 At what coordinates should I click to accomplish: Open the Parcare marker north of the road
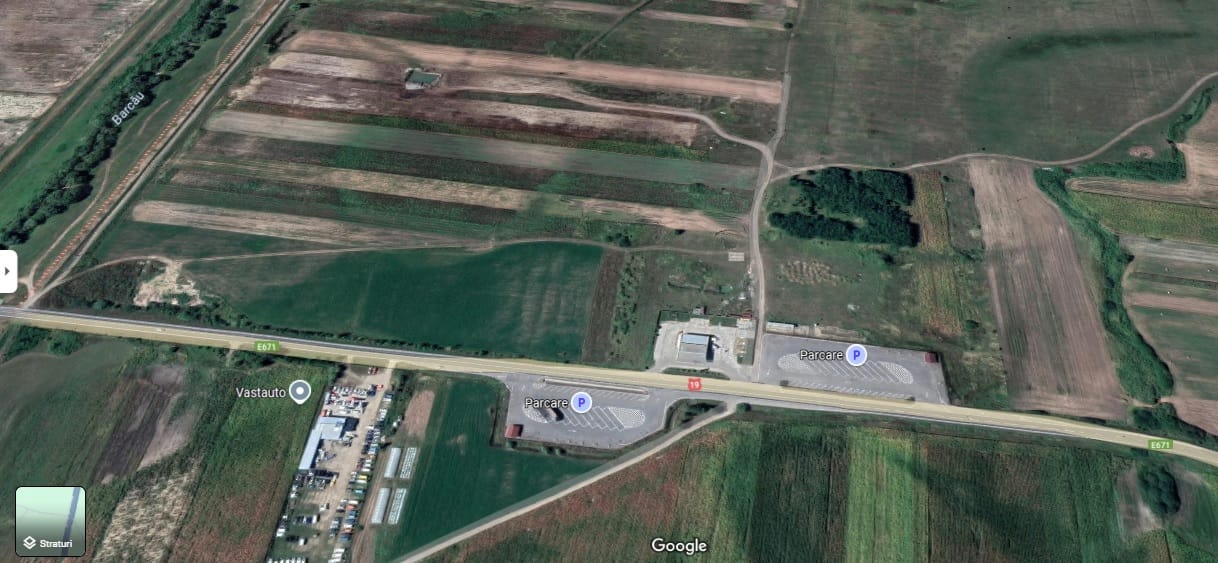(855, 355)
